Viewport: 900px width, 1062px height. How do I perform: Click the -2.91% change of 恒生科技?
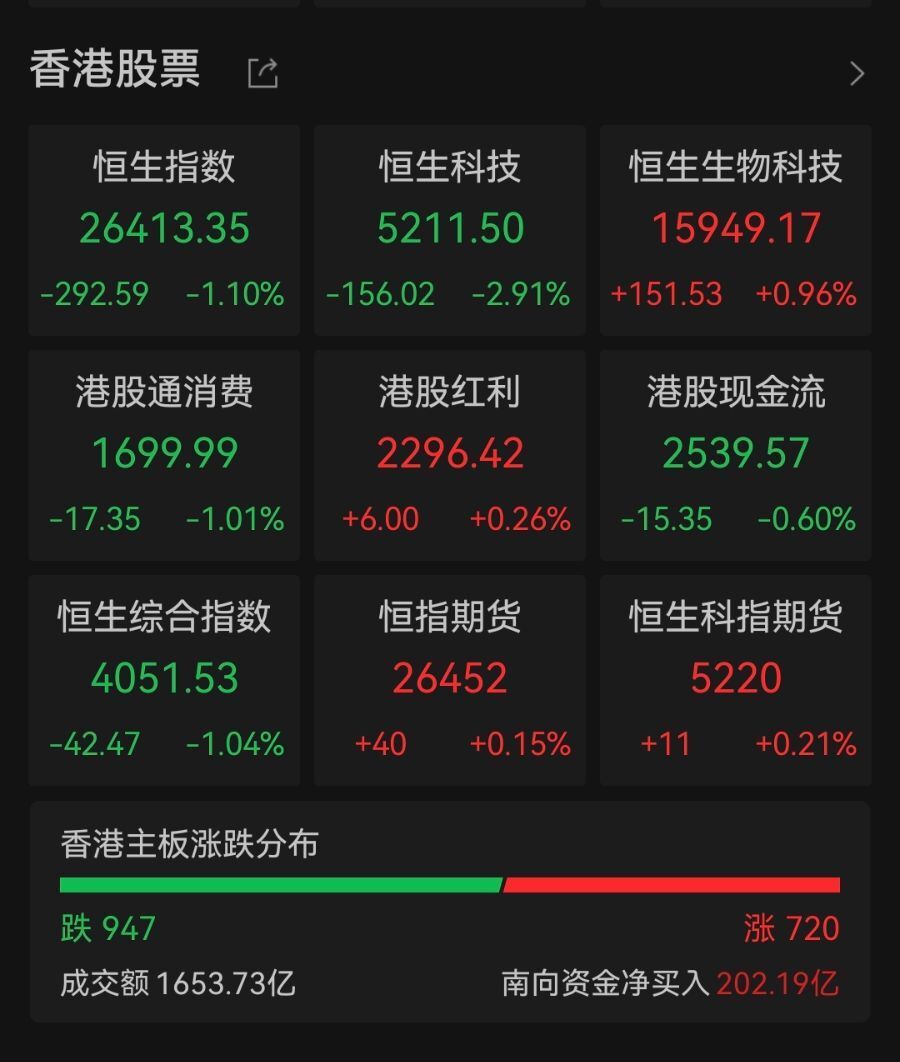point(522,295)
